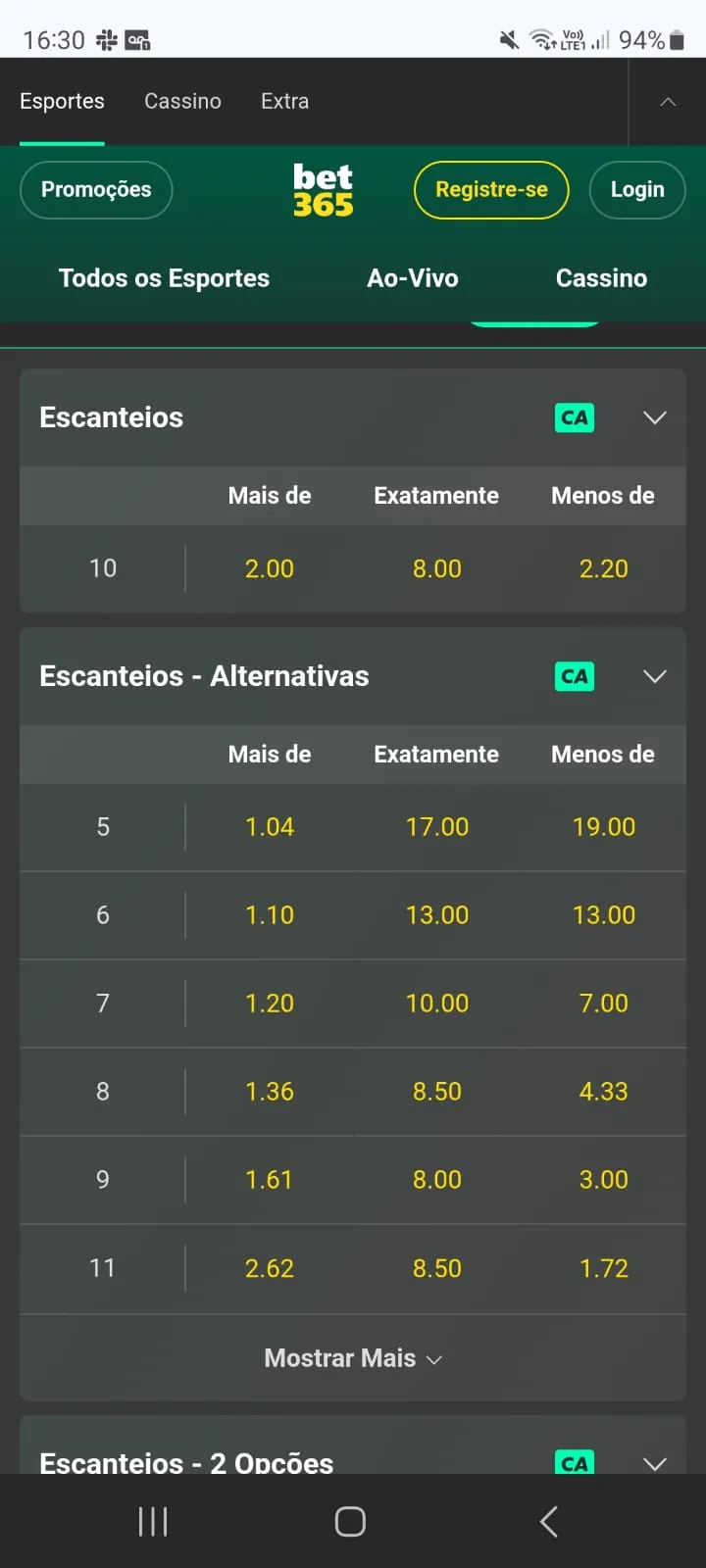Tap the CA icon beside Escanteios - 2 Opções
This screenshot has width=706, height=1568.
click(575, 1461)
